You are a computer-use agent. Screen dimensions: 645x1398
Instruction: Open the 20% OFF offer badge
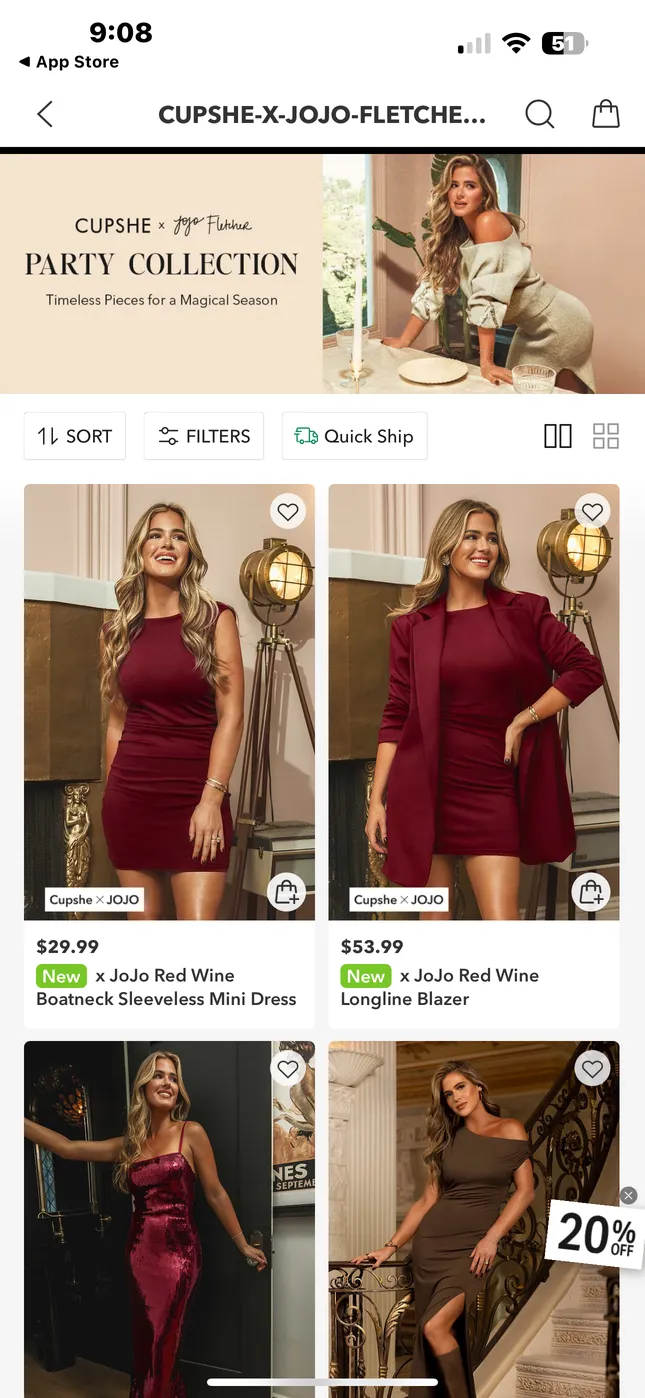coord(598,1235)
